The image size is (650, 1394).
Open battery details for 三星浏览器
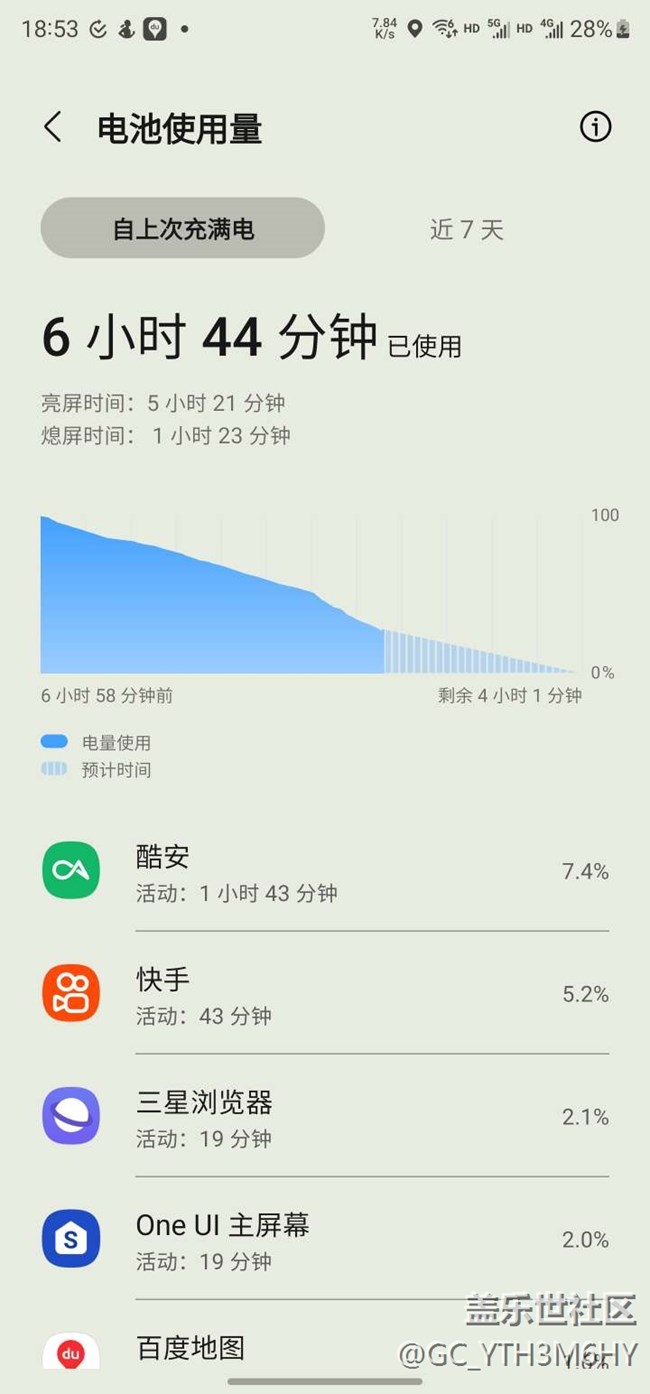(x=325, y=1117)
